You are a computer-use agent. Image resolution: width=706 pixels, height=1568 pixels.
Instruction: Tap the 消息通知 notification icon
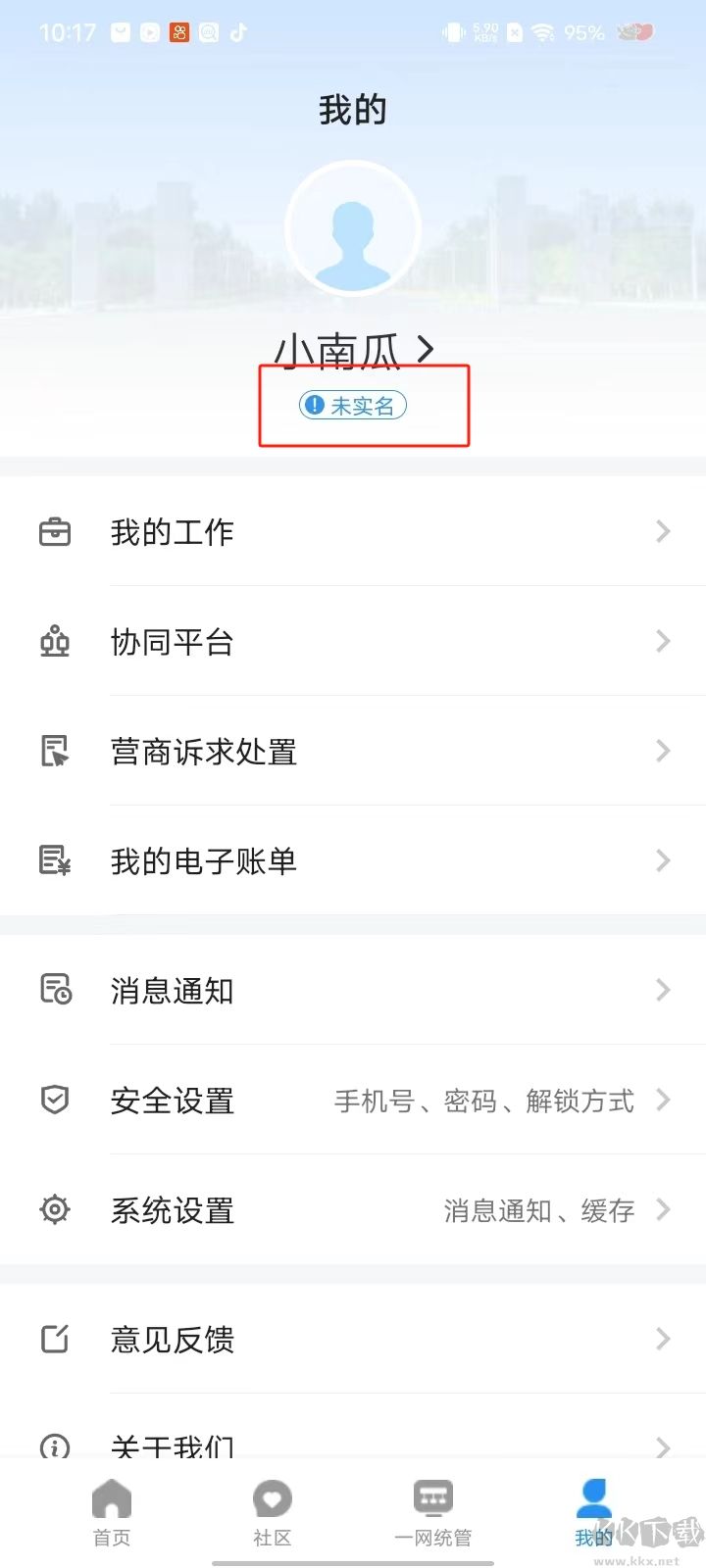click(x=54, y=991)
